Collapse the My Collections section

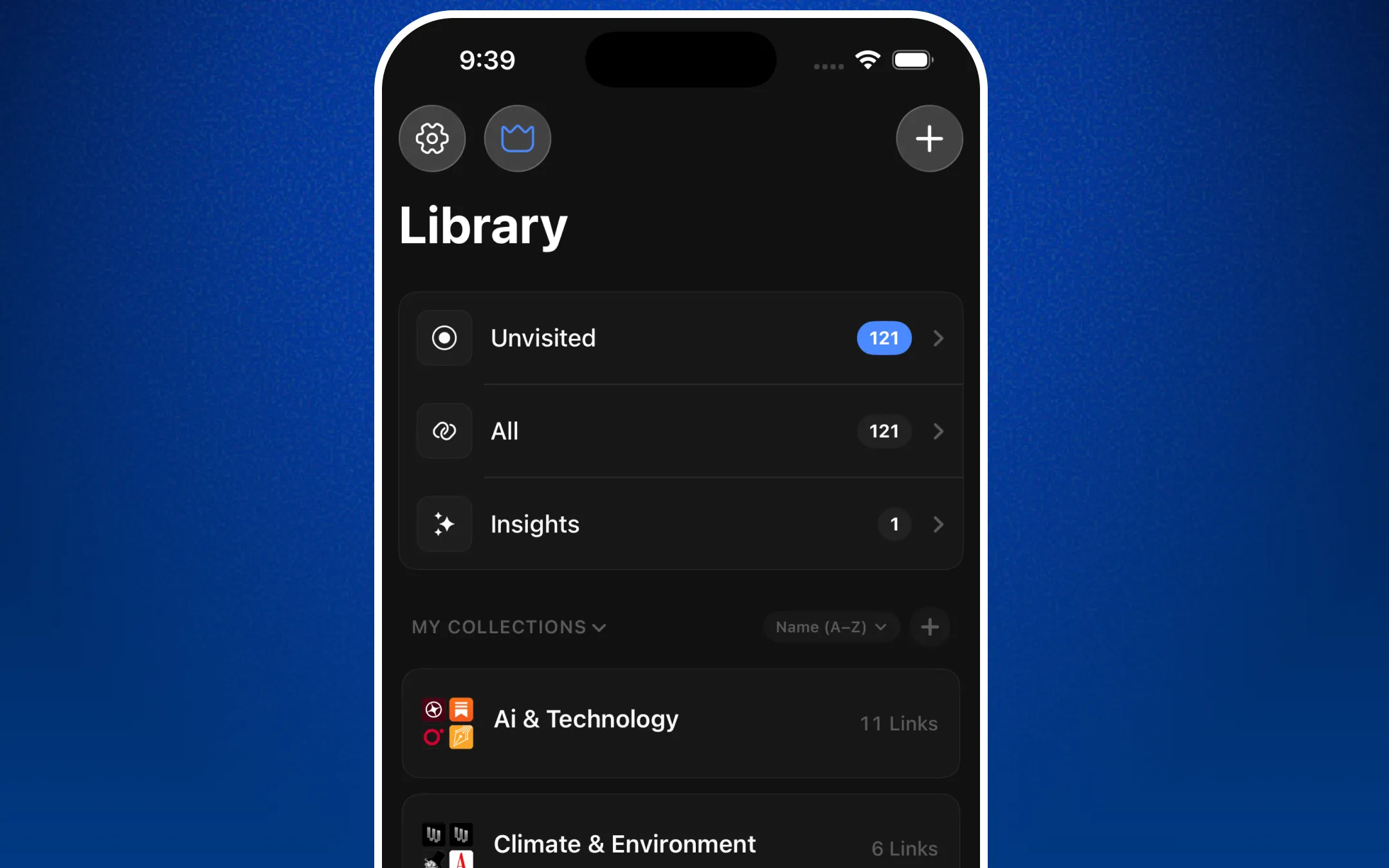509,627
